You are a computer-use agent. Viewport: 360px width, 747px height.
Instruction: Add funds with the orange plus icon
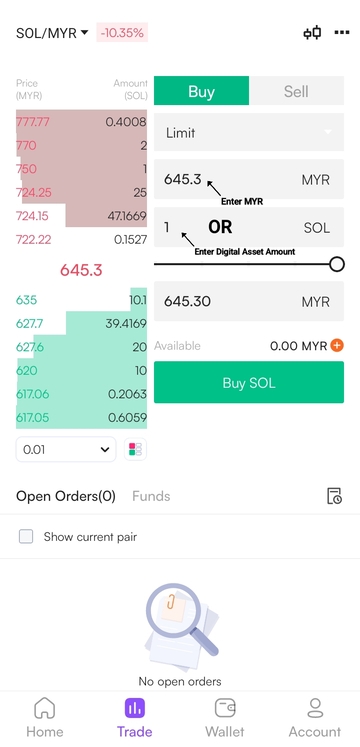tap(337, 345)
